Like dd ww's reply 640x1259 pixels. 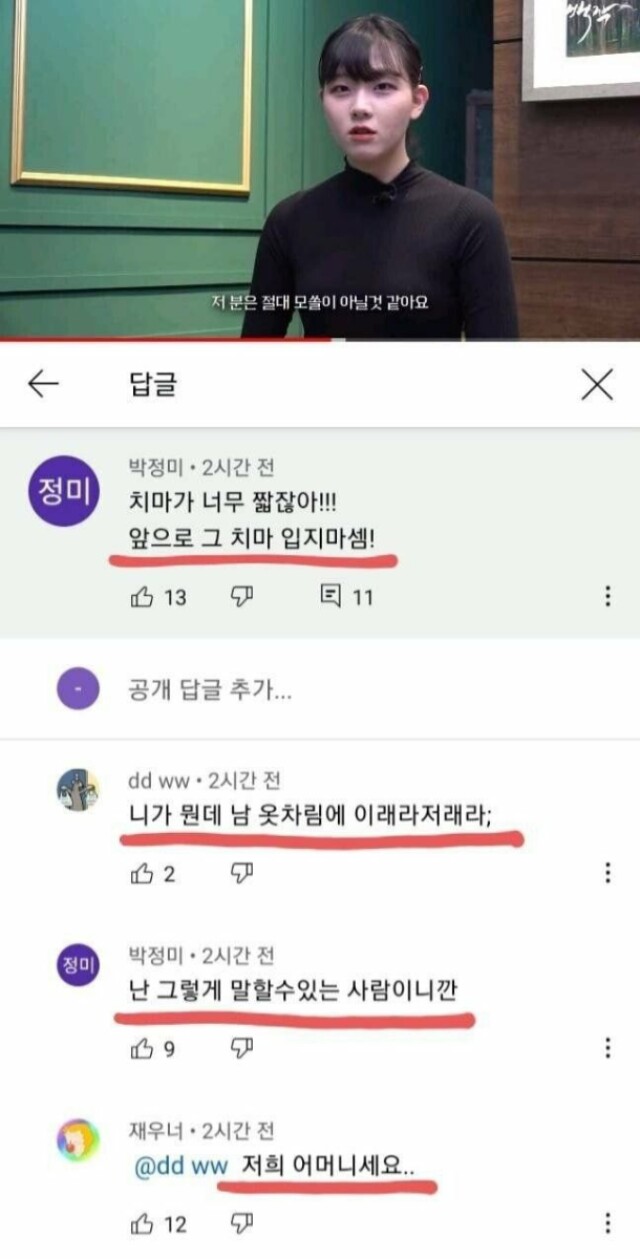click(x=141, y=873)
